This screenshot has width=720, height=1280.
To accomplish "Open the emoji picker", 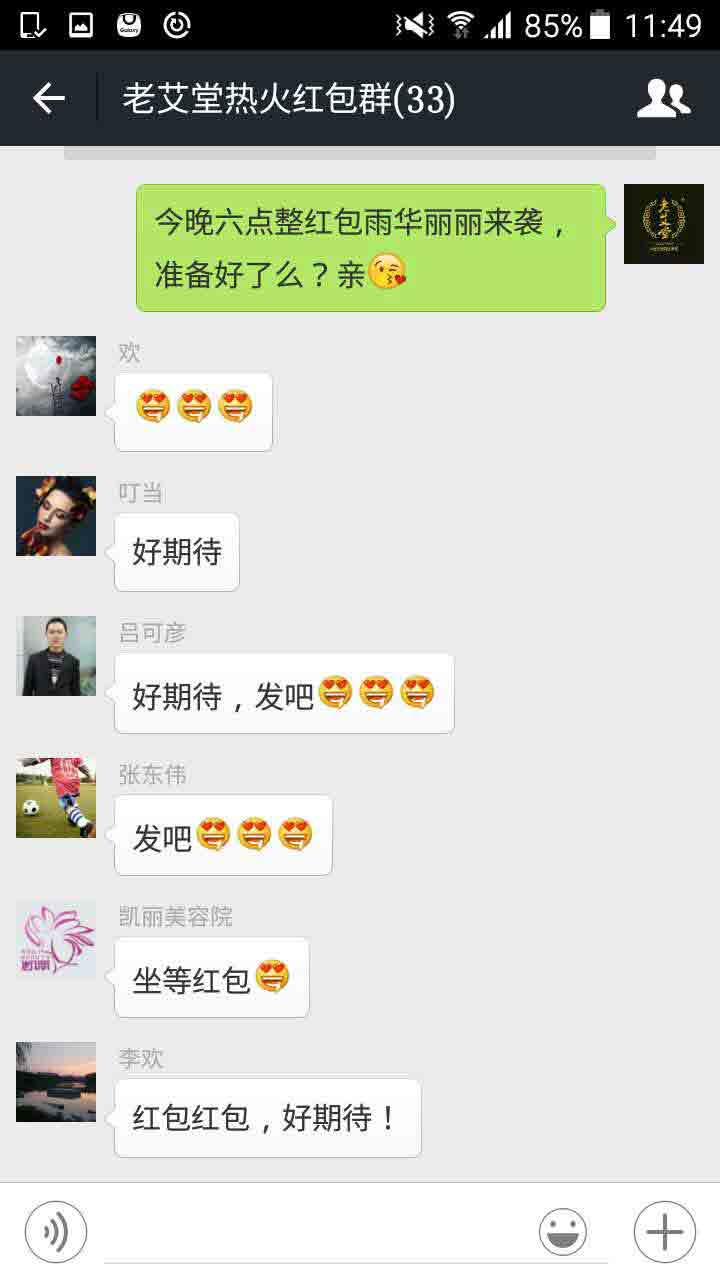I will pos(563,1232).
